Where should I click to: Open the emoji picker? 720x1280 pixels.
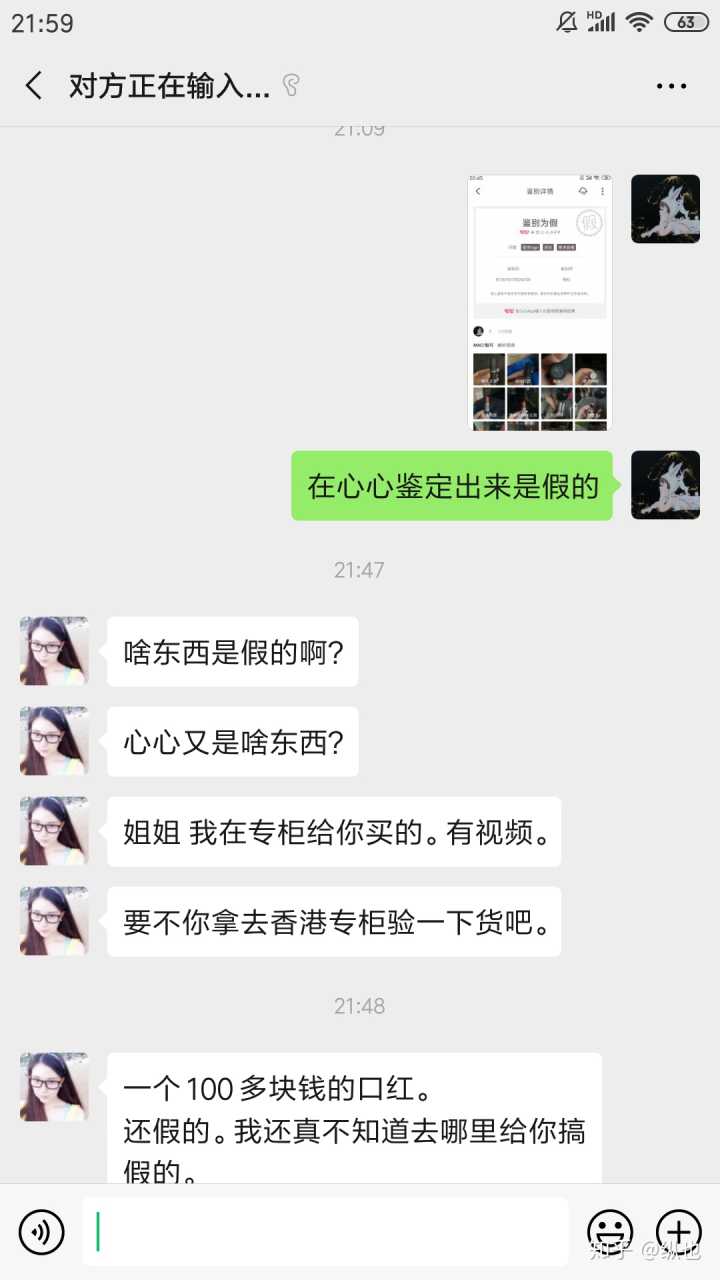tap(609, 1231)
